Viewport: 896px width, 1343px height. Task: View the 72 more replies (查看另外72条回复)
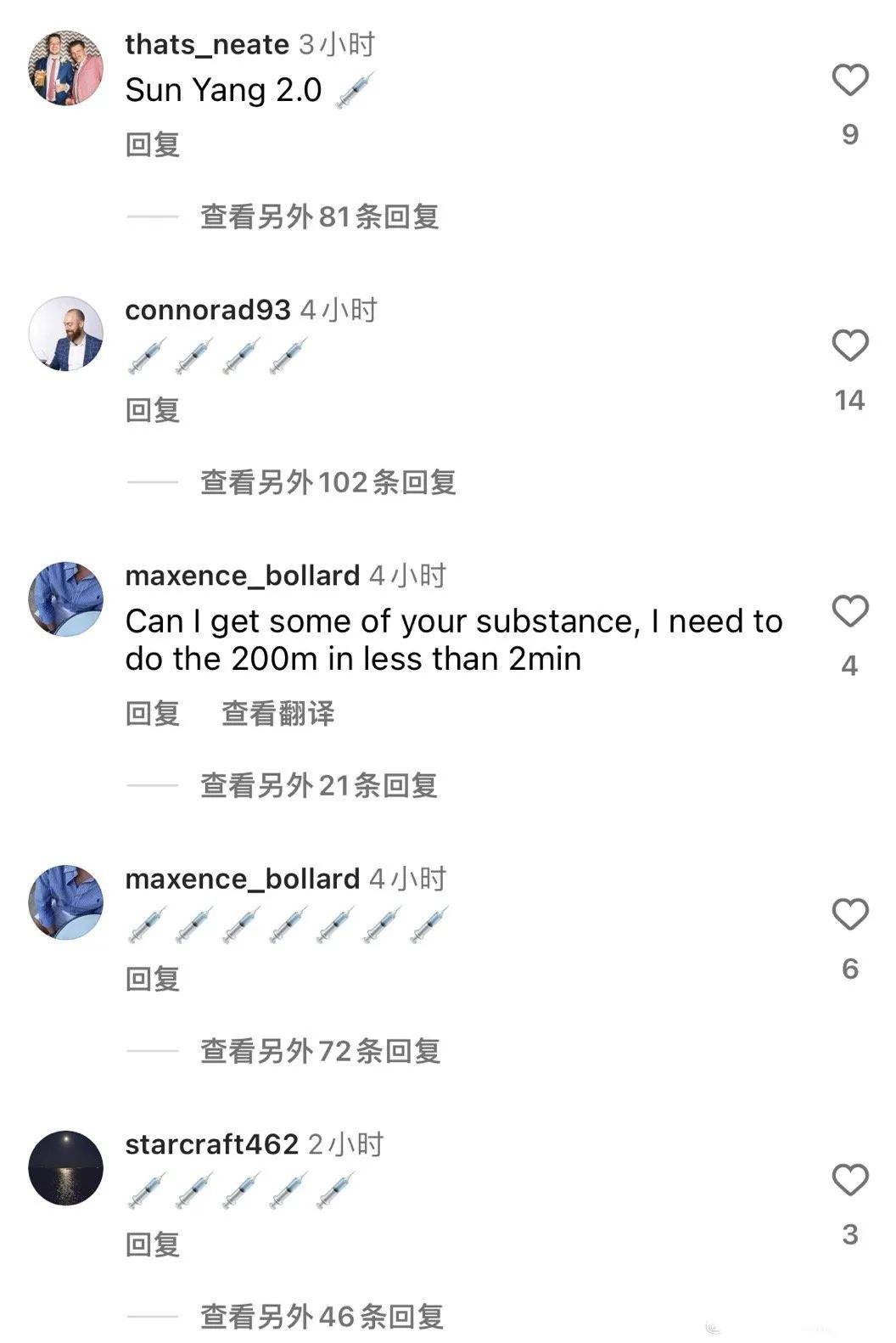point(320,1052)
